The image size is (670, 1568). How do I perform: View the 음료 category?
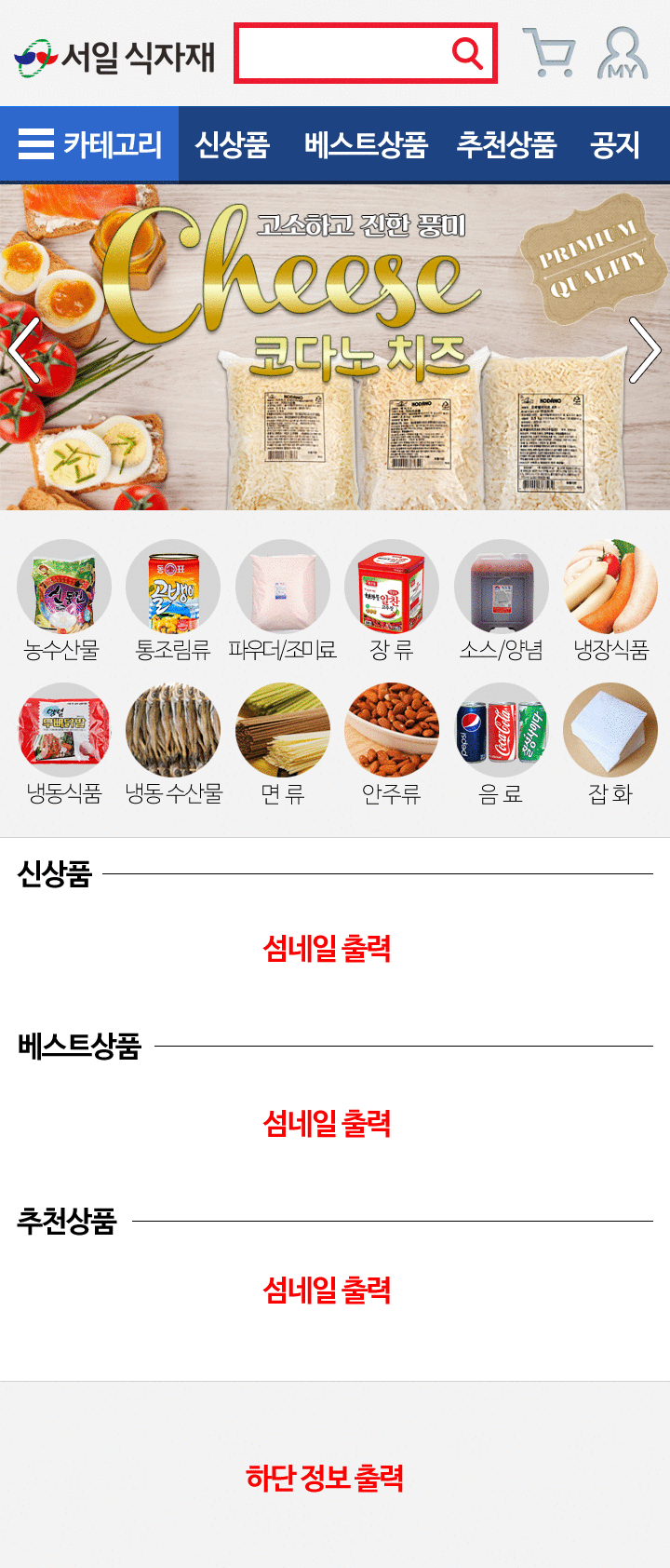501,744
